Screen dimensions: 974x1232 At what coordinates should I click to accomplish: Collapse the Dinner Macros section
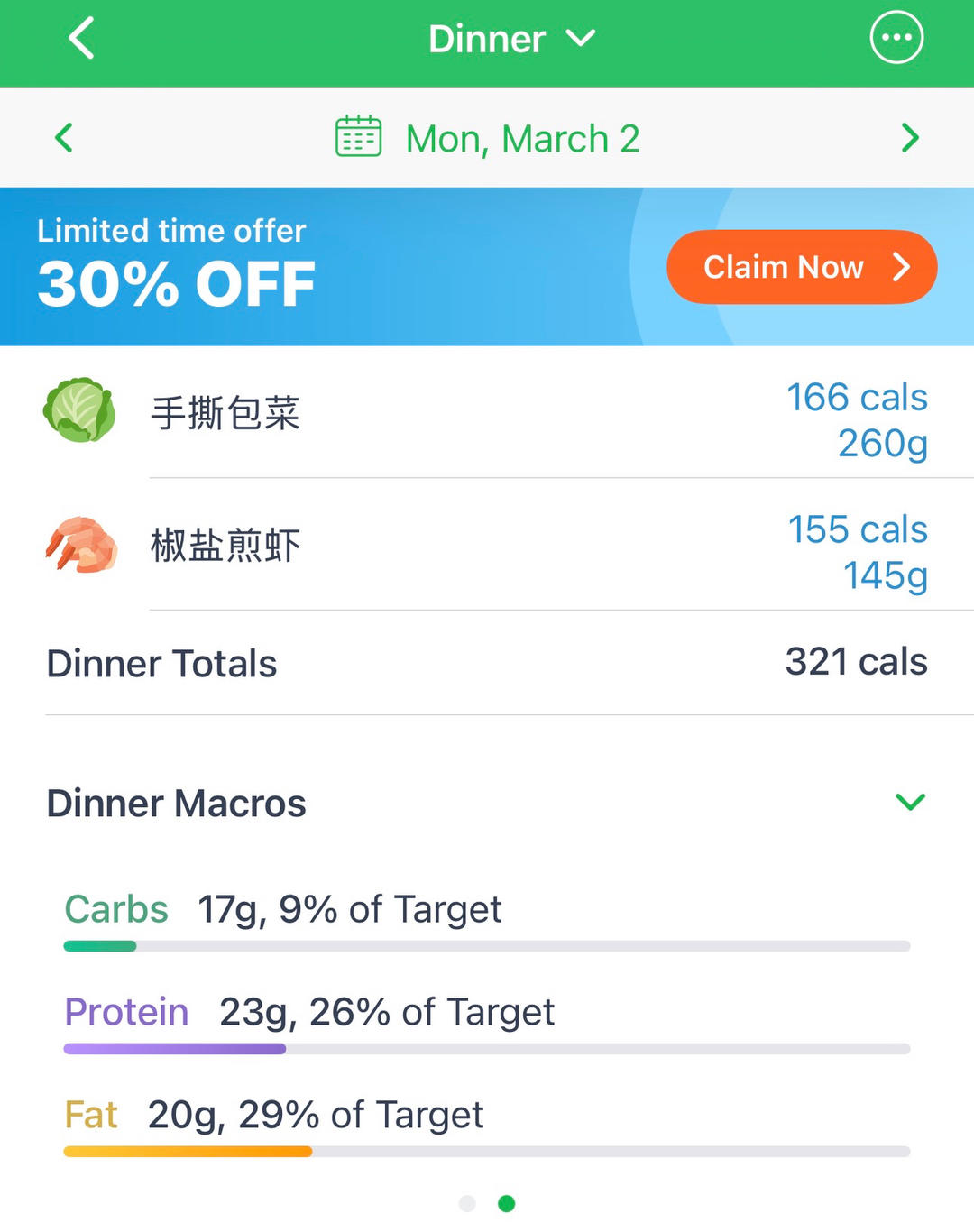tap(910, 802)
